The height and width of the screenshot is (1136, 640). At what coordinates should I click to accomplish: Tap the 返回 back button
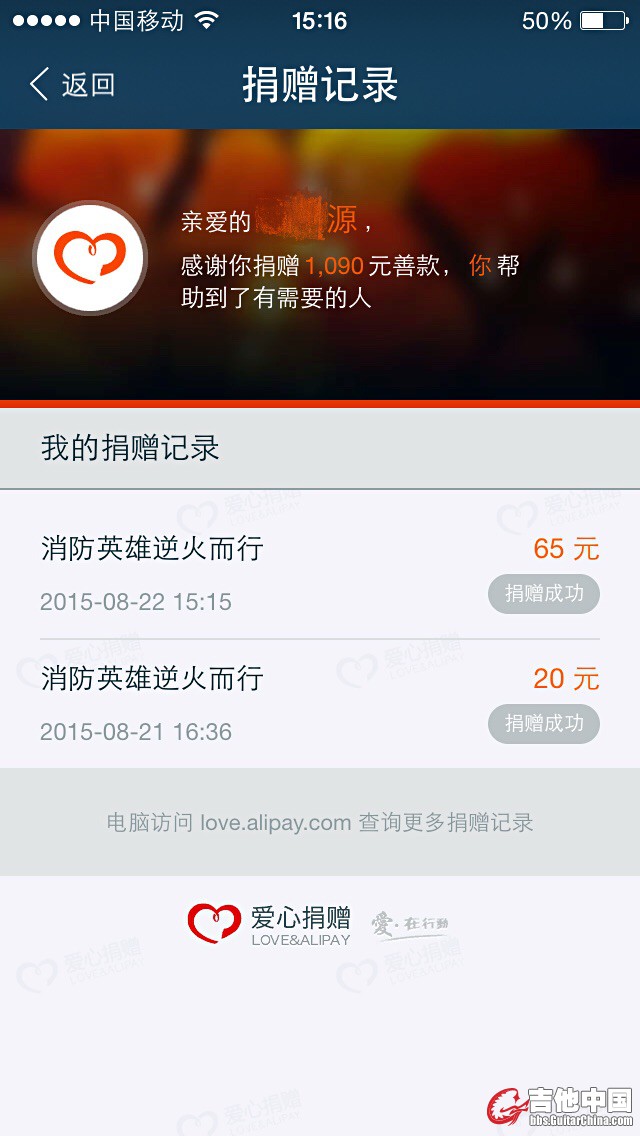pyautogui.click(x=72, y=85)
